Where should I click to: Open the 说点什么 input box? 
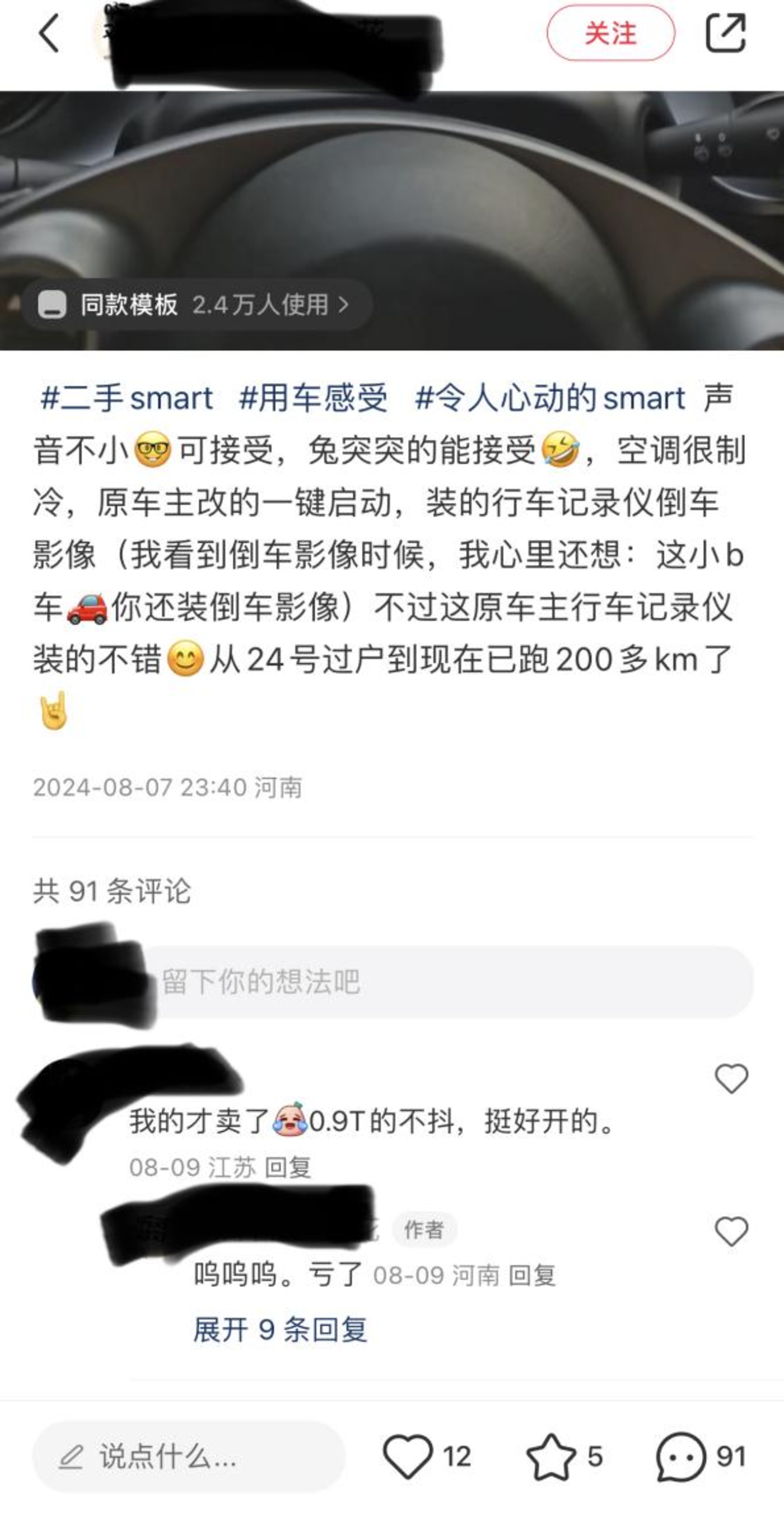[189, 1457]
